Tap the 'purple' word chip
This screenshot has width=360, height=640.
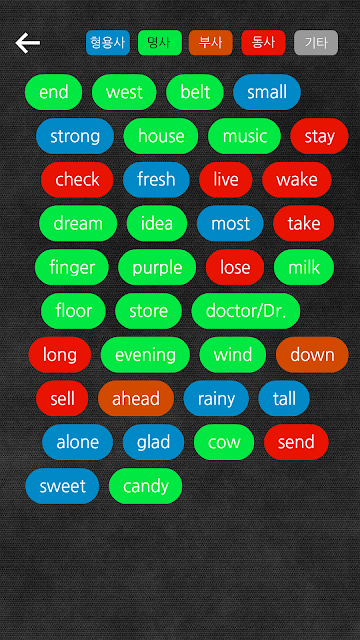tap(157, 267)
